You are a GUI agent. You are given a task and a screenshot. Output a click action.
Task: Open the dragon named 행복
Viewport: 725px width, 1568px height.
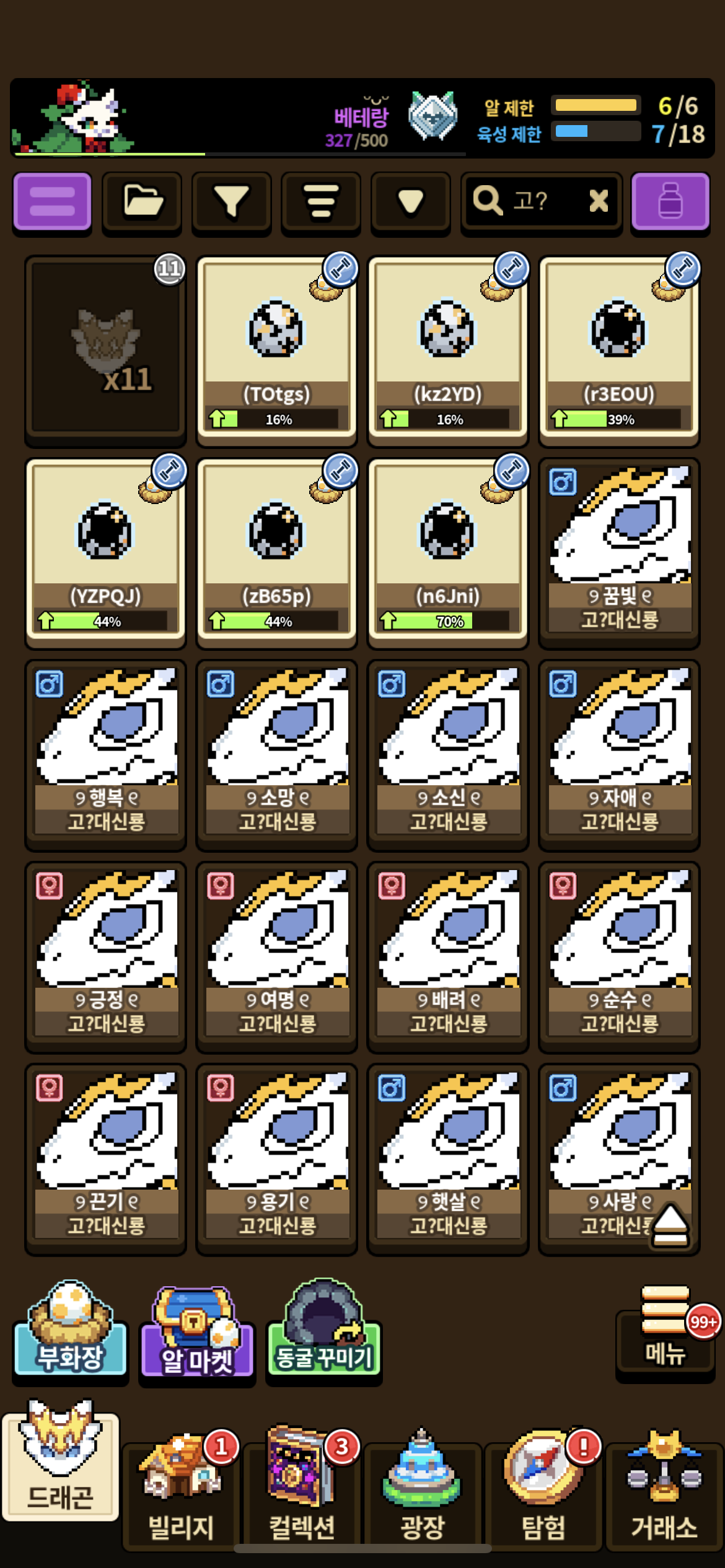(105, 752)
